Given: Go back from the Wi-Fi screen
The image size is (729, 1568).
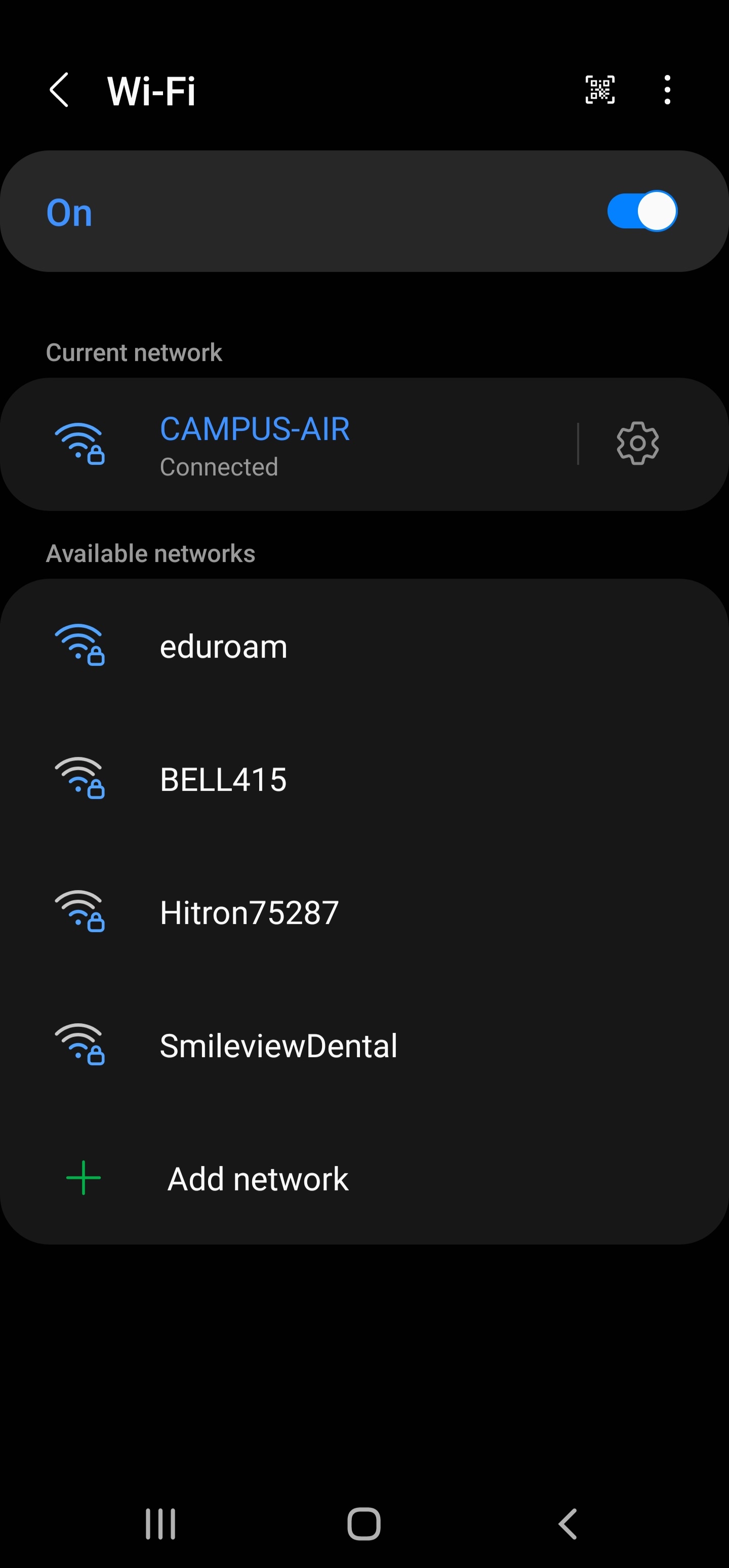Looking at the screenshot, I should pos(59,91).
